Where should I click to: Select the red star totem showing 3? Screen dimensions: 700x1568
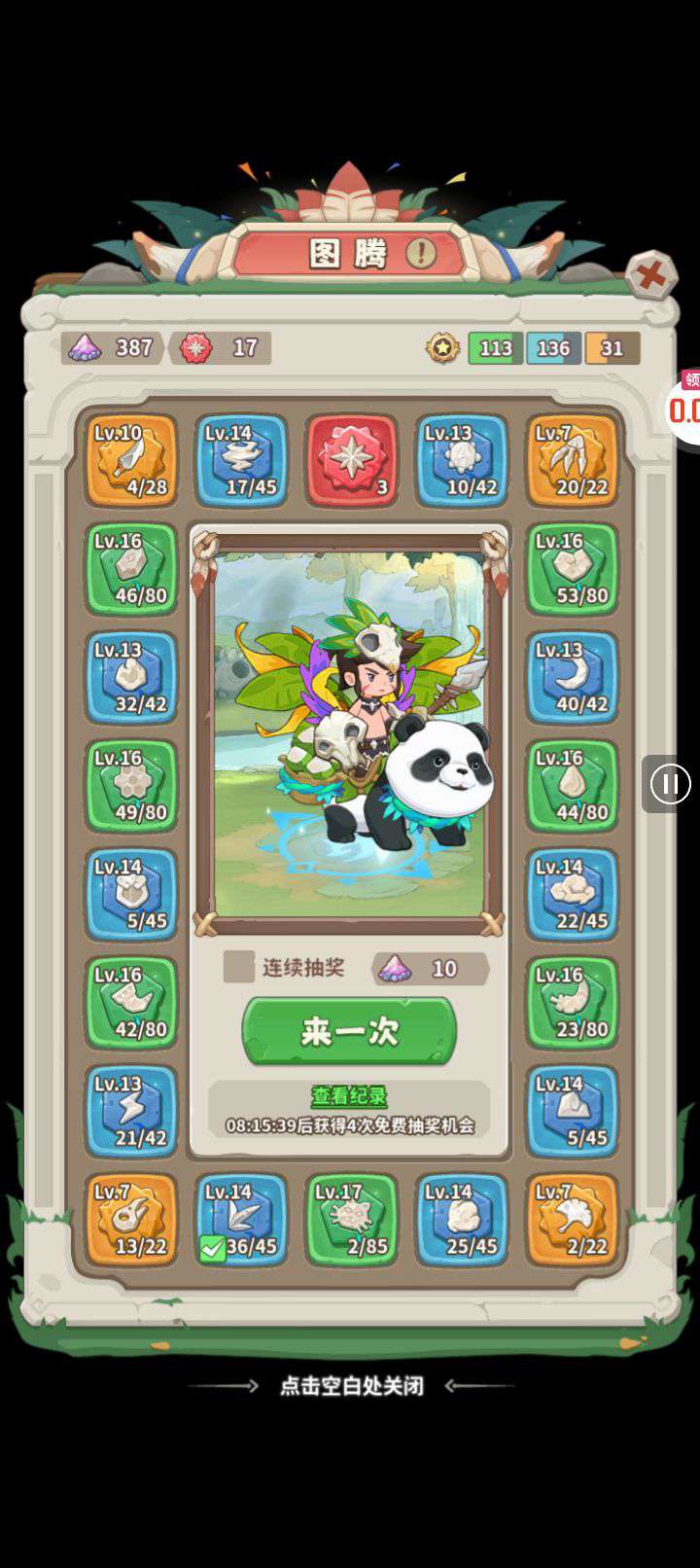(x=351, y=461)
